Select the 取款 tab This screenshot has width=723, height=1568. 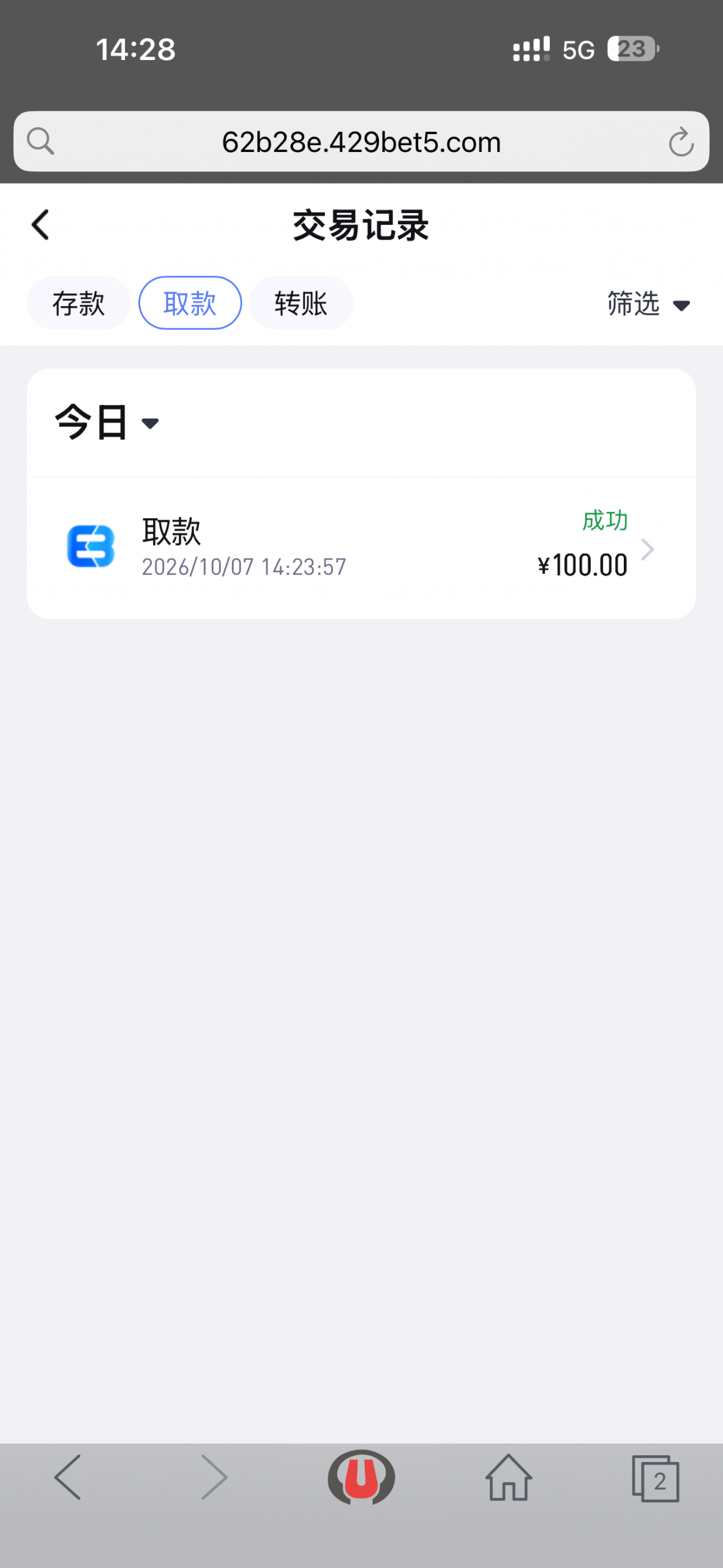(190, 303)
